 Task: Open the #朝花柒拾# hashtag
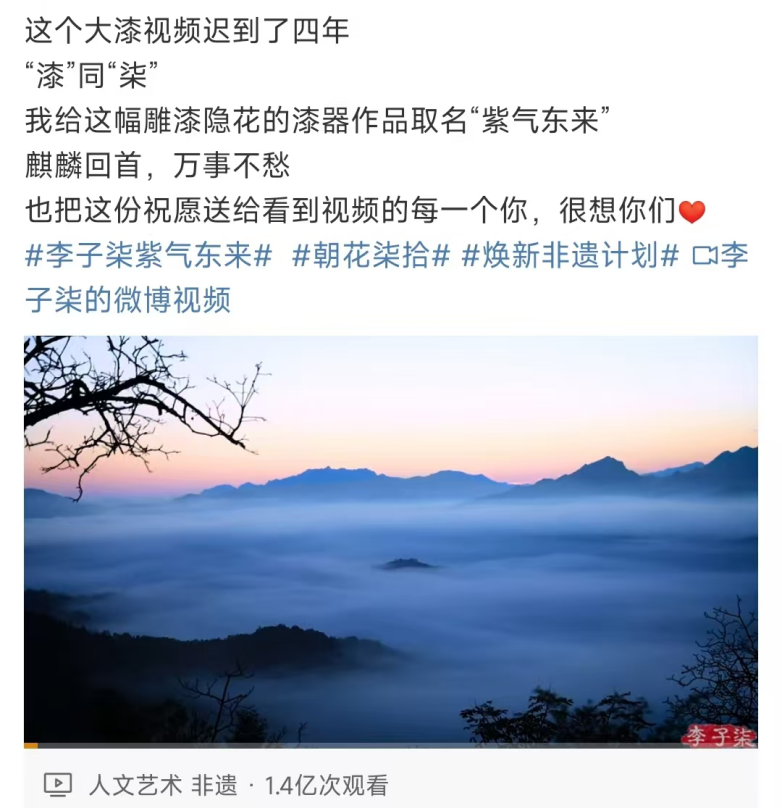point(370,256)
